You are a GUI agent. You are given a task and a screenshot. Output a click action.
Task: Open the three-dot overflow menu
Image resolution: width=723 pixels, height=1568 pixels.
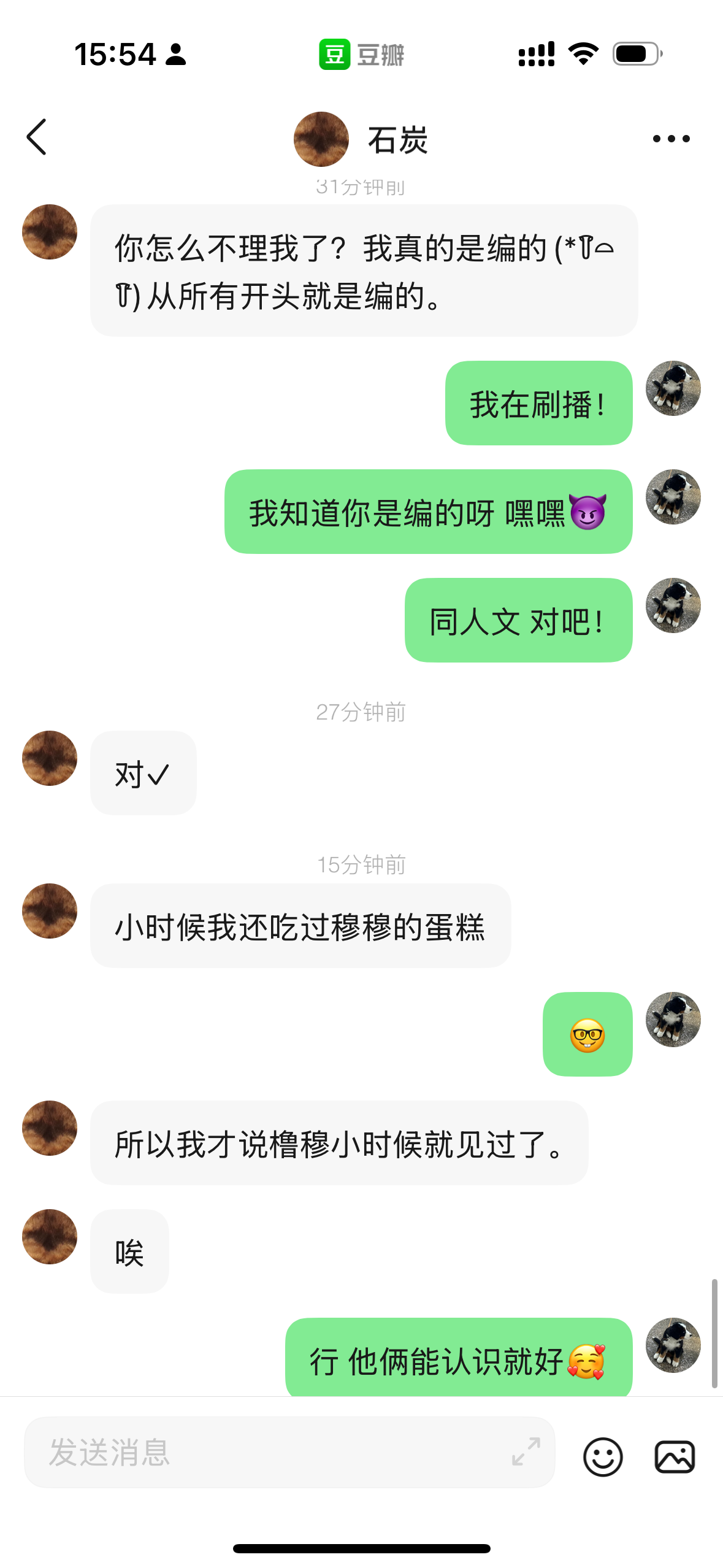671,139
